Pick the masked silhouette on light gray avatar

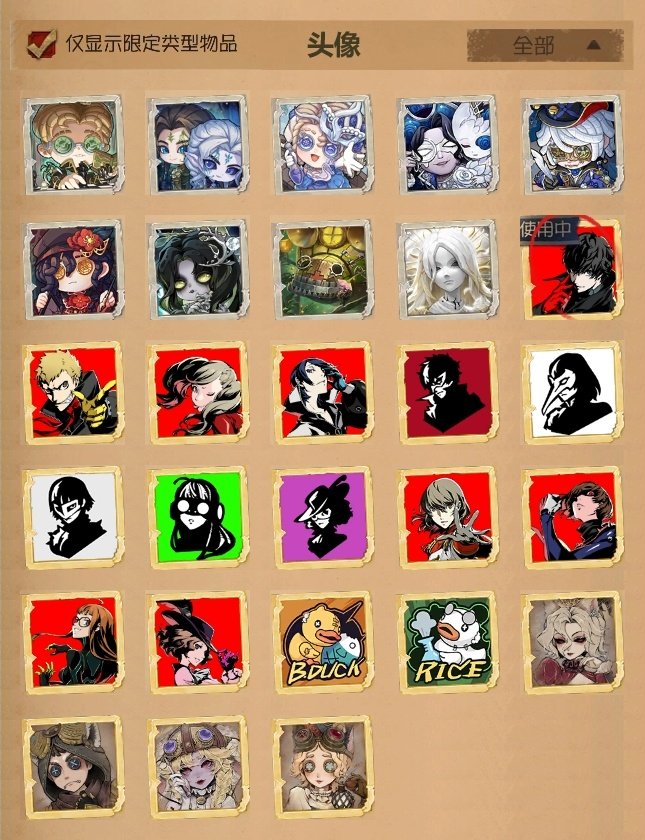72,517
